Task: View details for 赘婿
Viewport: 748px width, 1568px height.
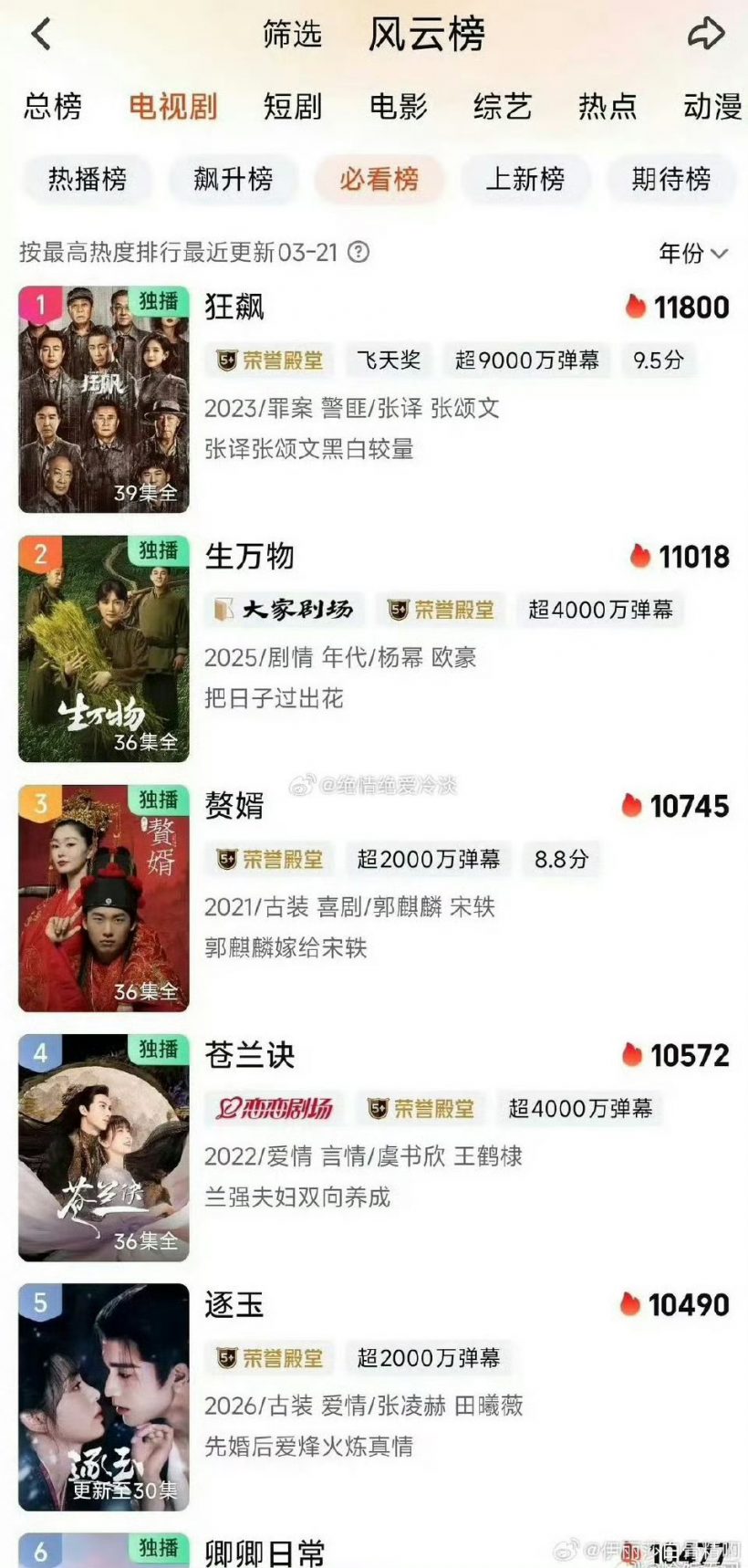Action: click(x=234, y=806)
